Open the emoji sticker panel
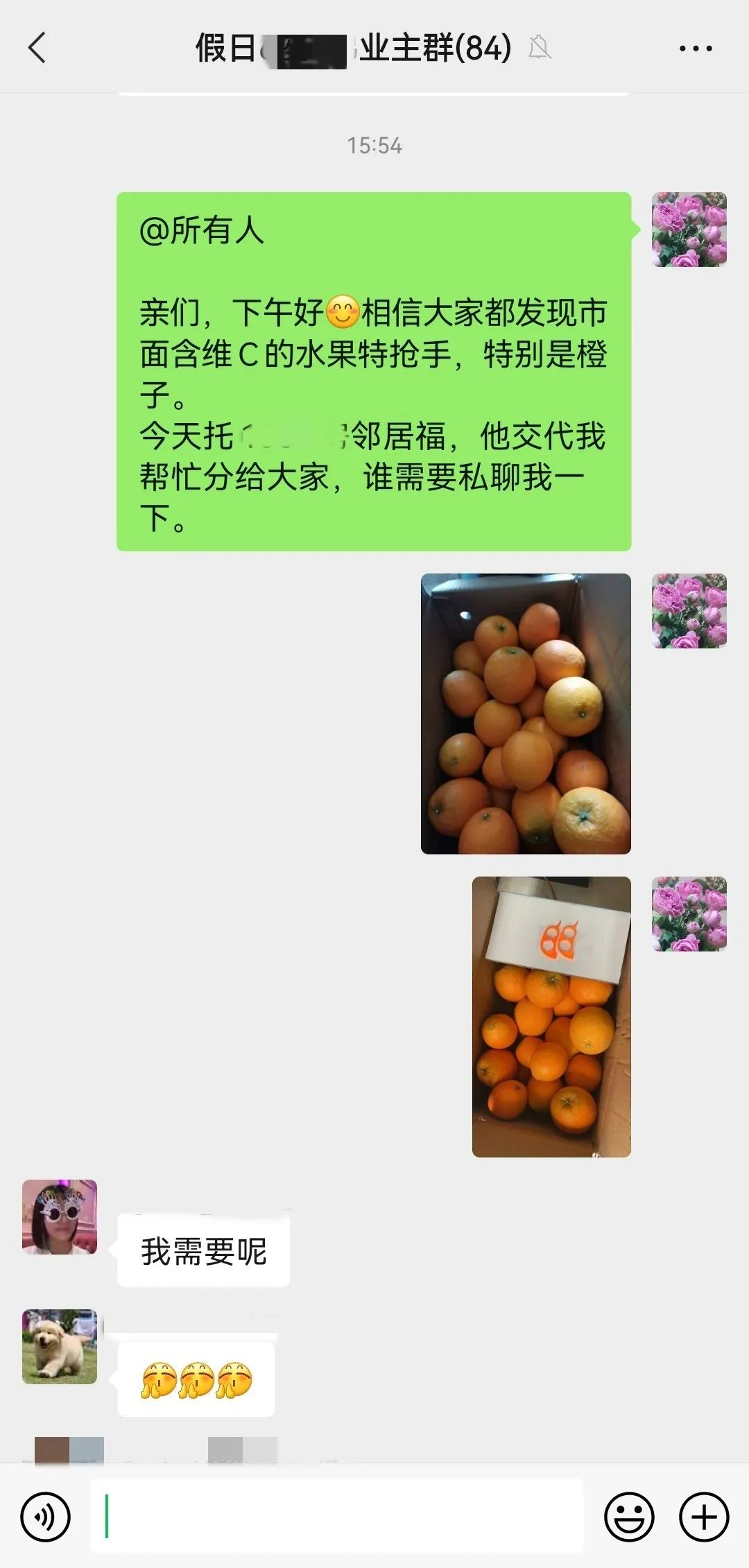This screenshot has width=749, height=1568. click(x=629, y=1517)
